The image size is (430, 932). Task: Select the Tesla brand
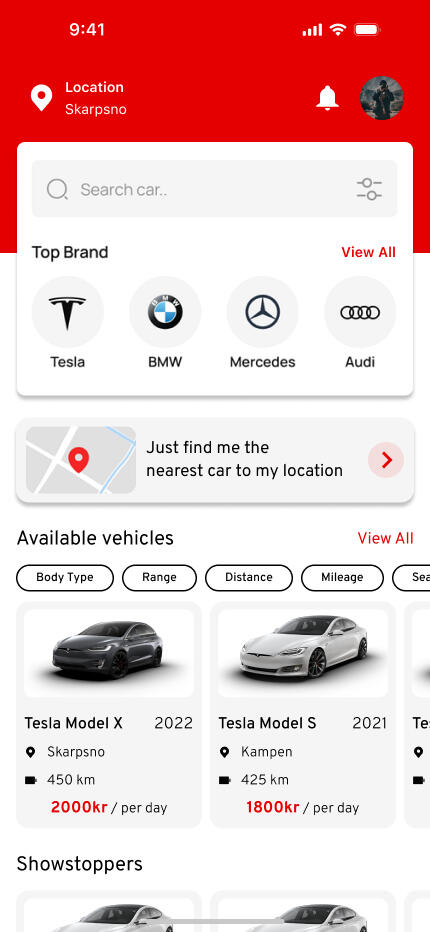click(x=67, y=323)
